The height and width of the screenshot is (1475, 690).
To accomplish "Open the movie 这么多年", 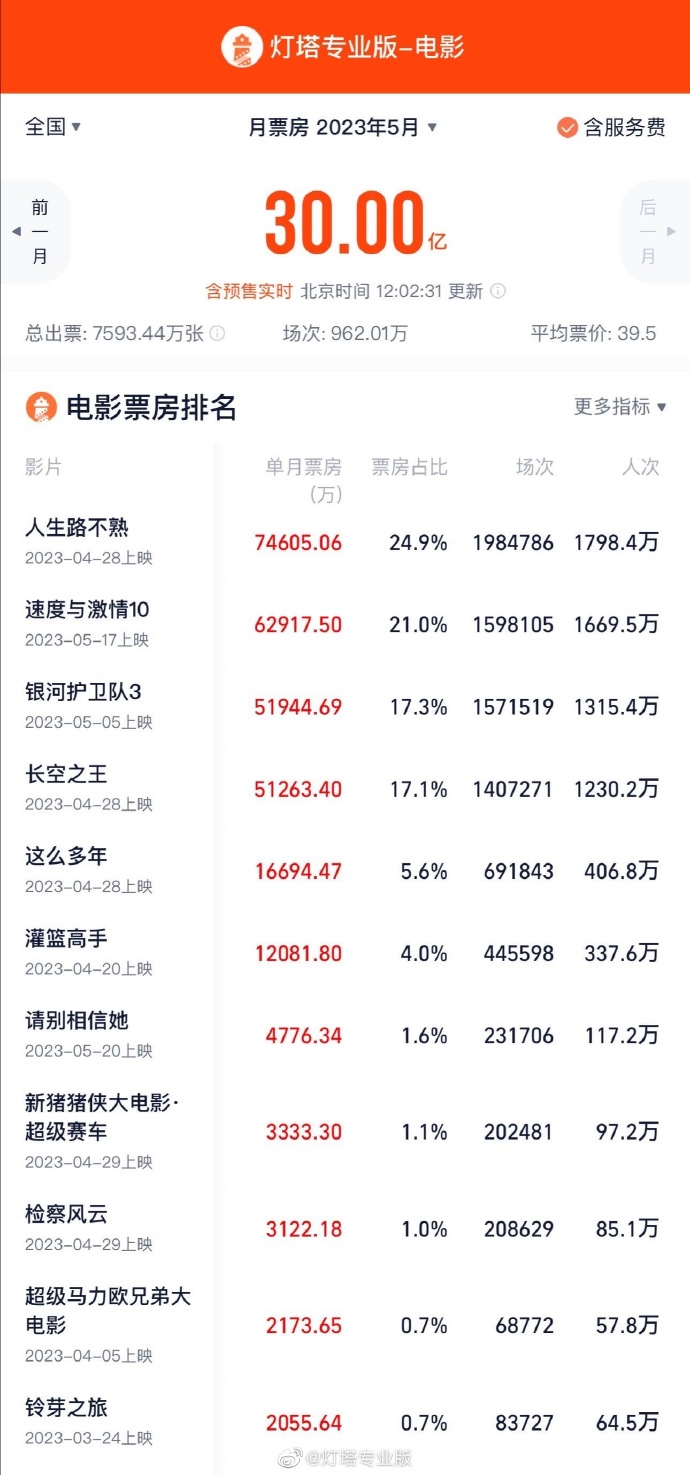I will [345, 870].
